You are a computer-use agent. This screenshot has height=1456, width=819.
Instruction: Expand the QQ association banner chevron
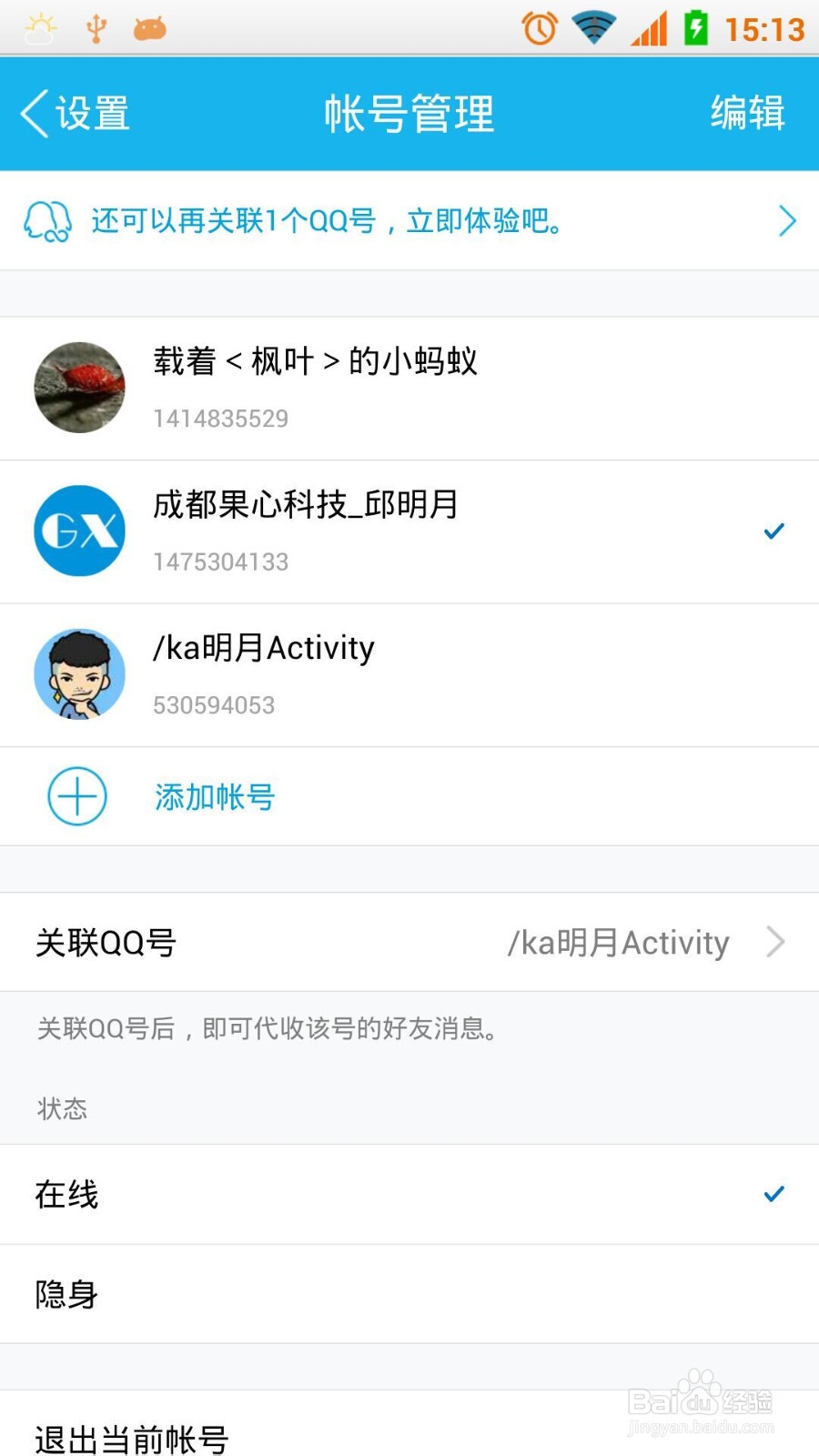786,221
